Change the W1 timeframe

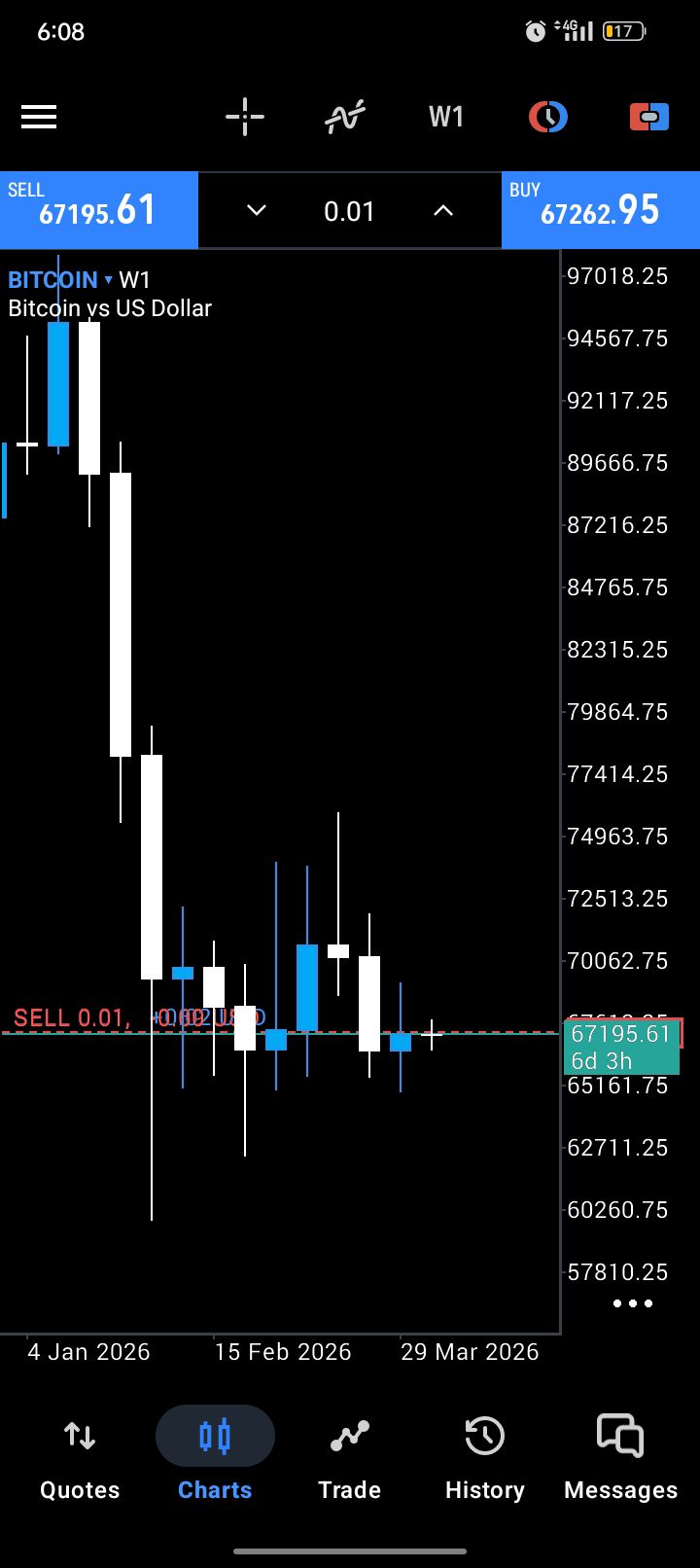coord(446,118)
